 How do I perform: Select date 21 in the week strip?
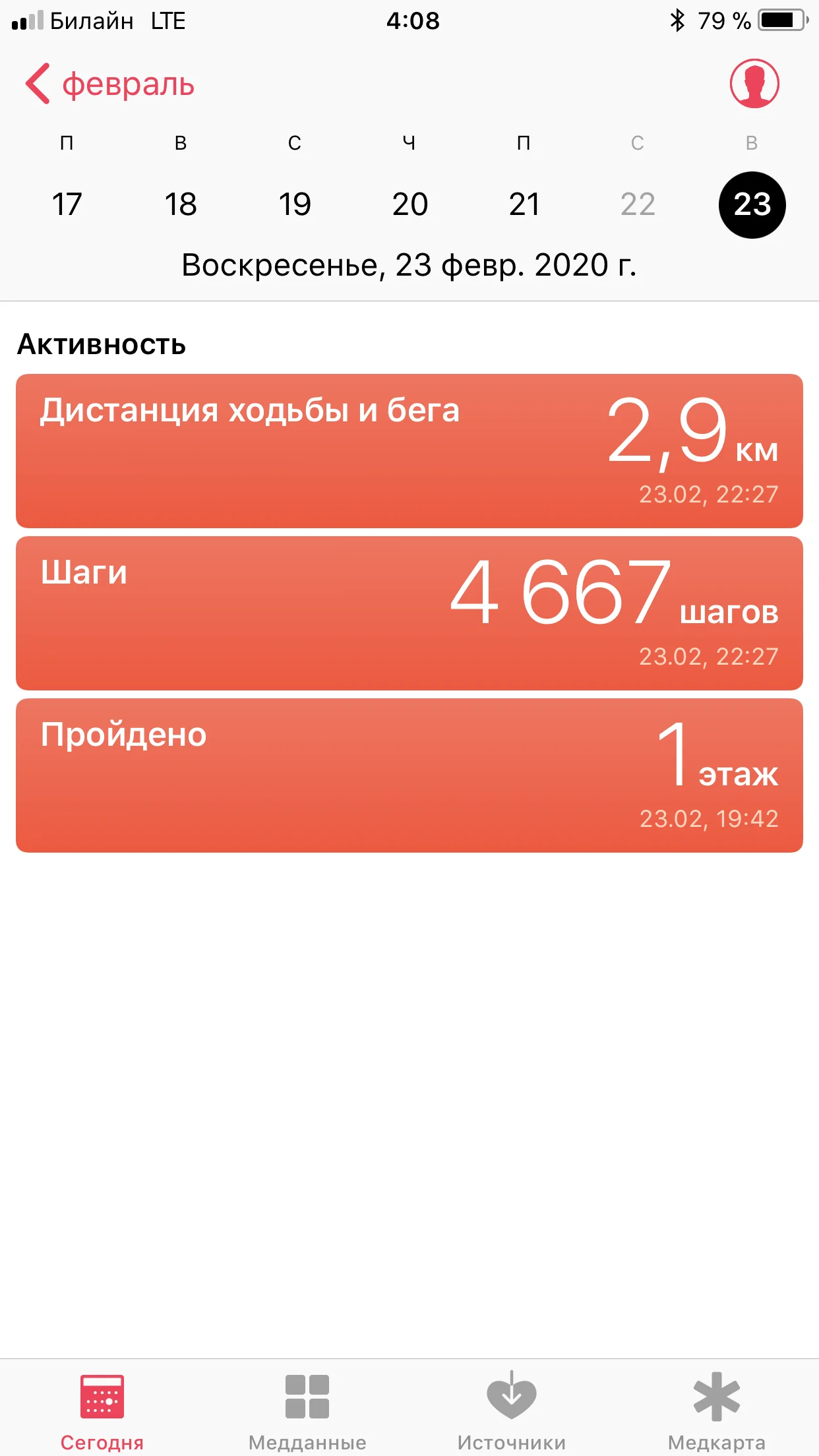(x=524, y=204)
